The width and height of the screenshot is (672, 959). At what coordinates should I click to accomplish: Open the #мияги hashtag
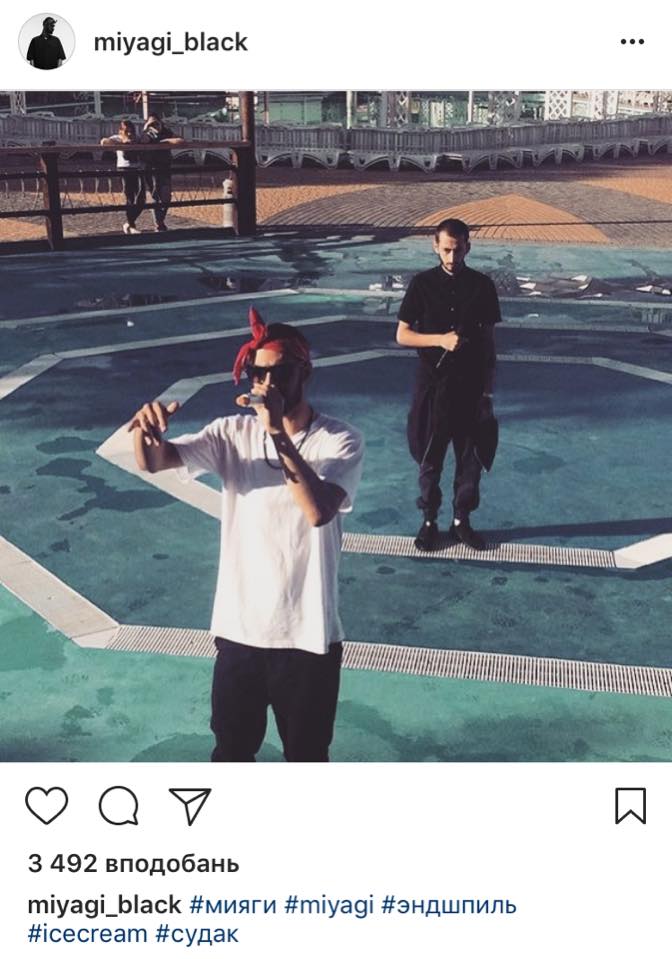(x=233, y=905)
